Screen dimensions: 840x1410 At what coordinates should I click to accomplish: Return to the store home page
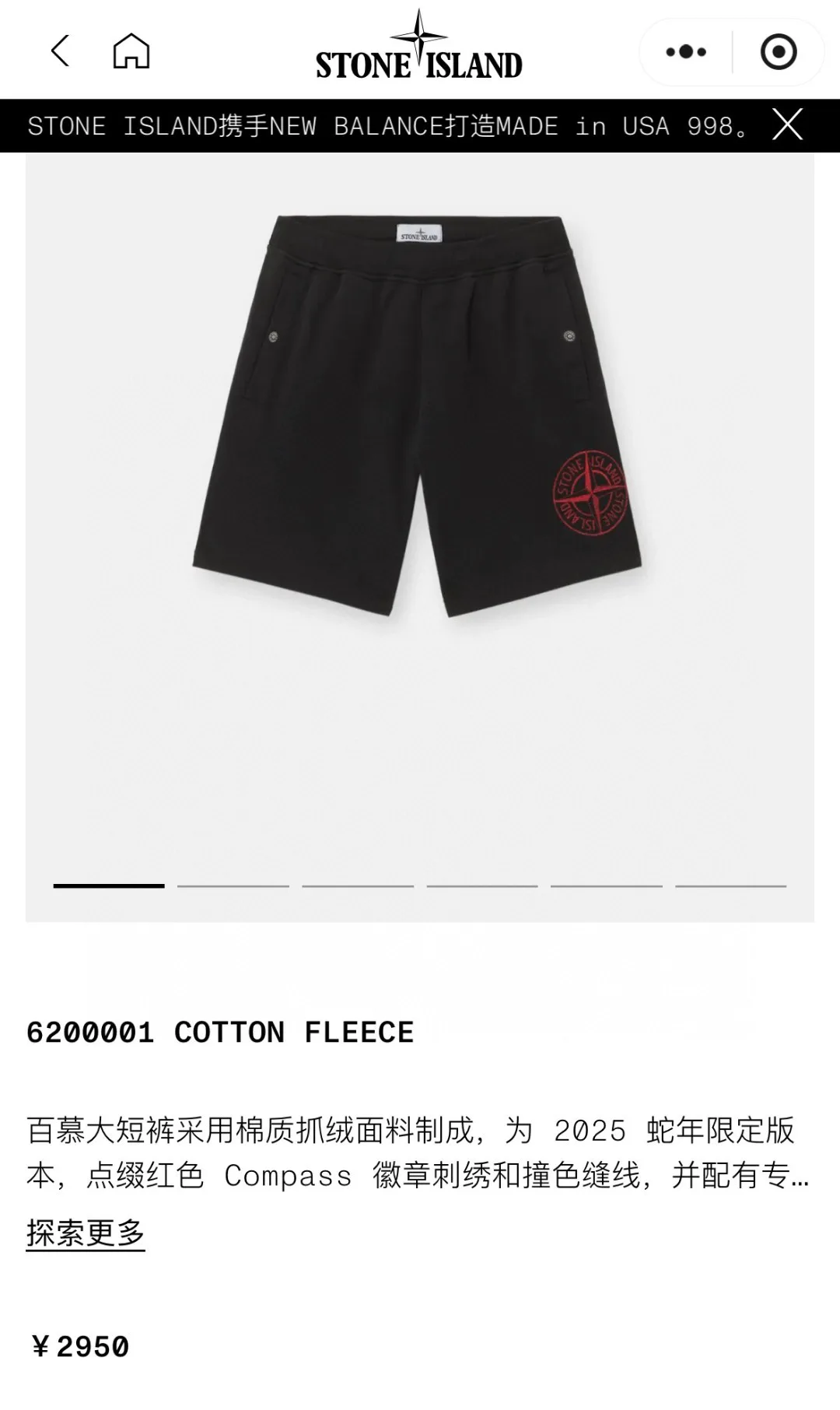click(x=131, y=51)
